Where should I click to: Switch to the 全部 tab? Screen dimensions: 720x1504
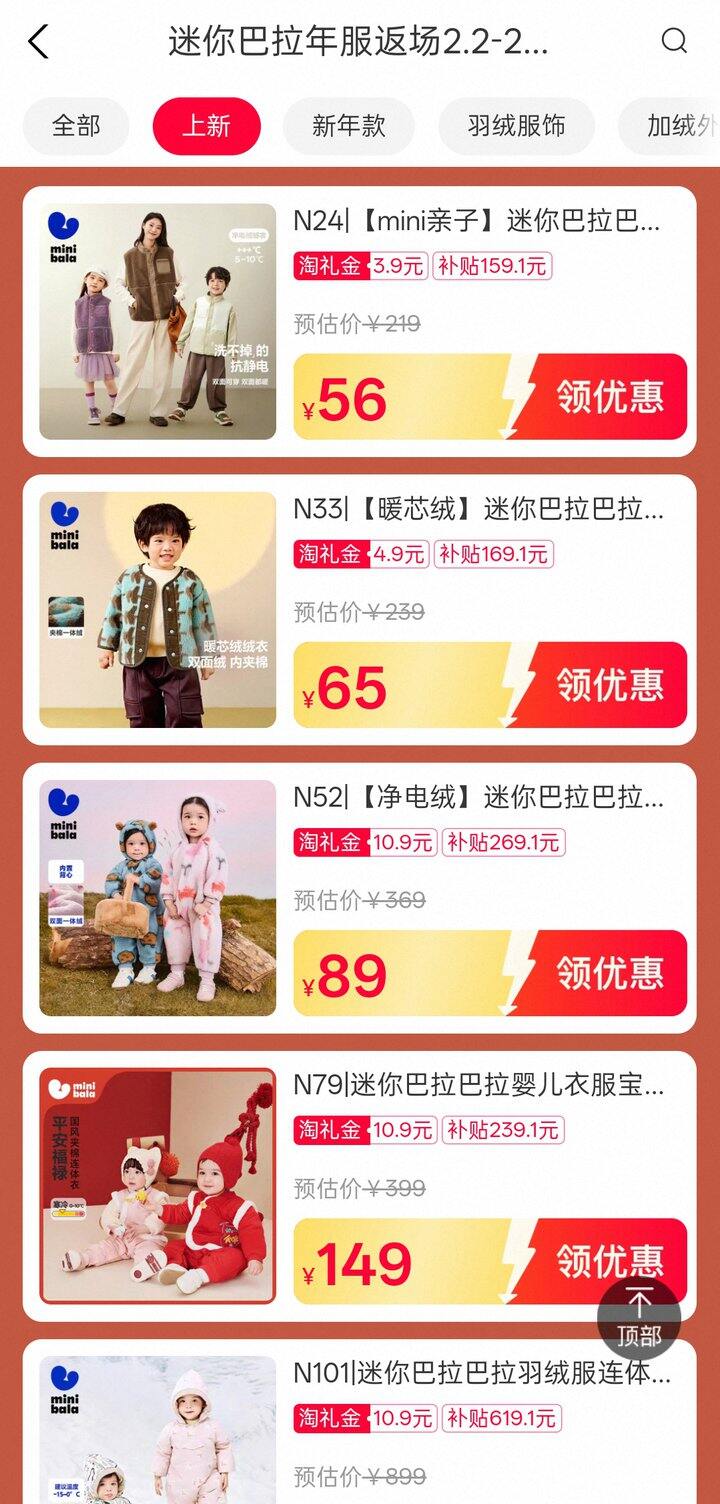(x=76, y=126)
